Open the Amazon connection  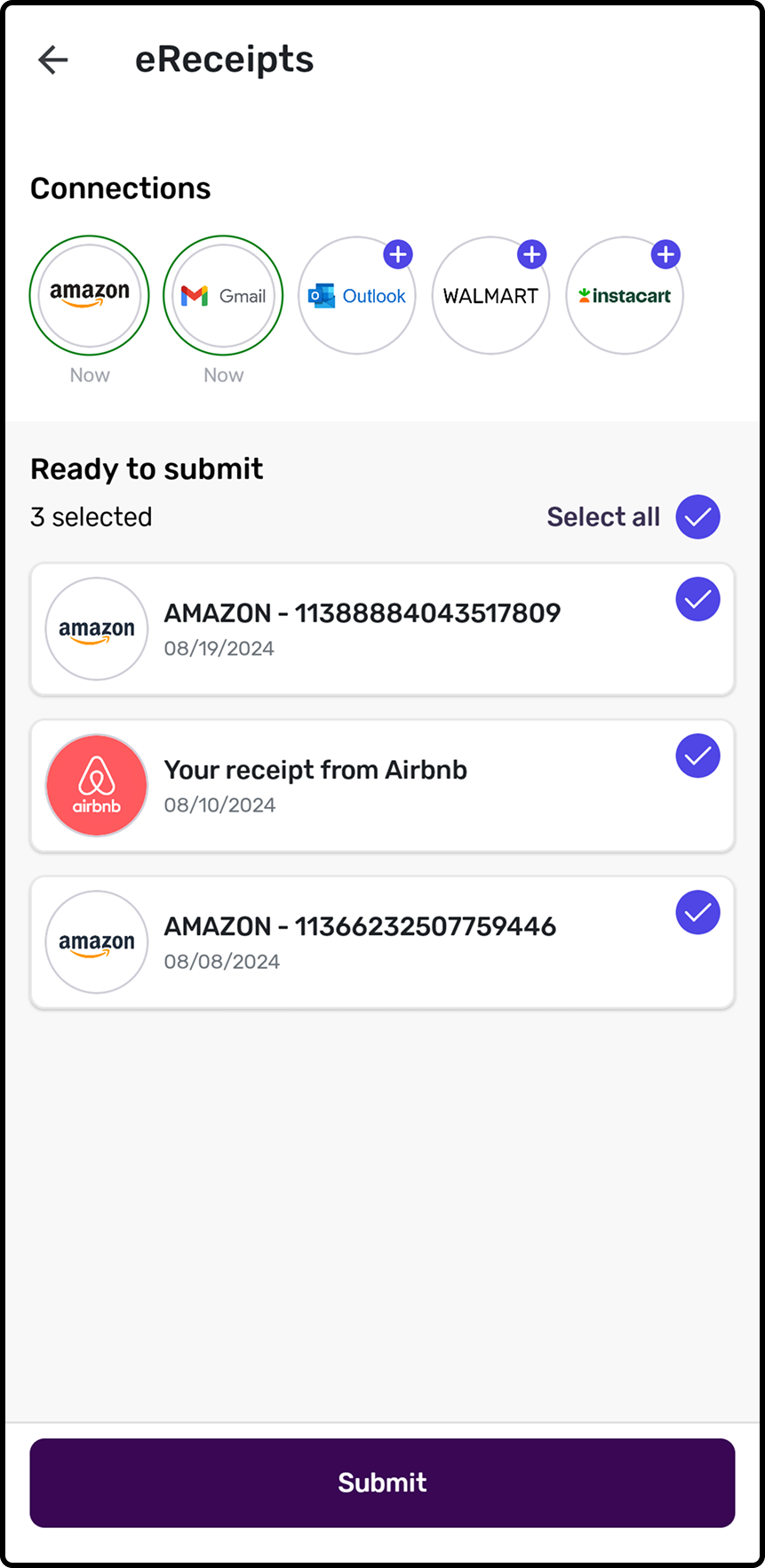[89, 295]
